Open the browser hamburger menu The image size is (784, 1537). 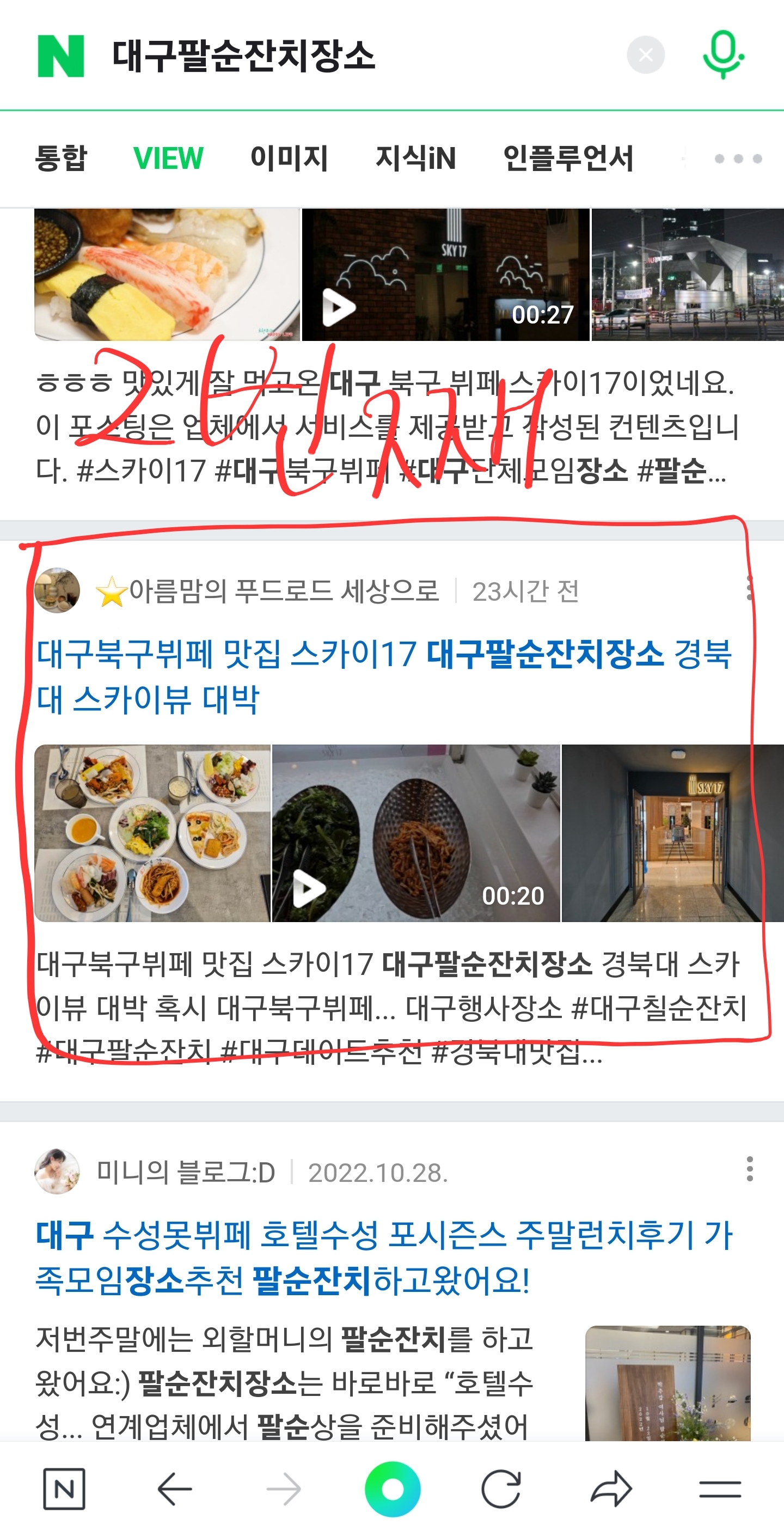(x=720, y=1489)
